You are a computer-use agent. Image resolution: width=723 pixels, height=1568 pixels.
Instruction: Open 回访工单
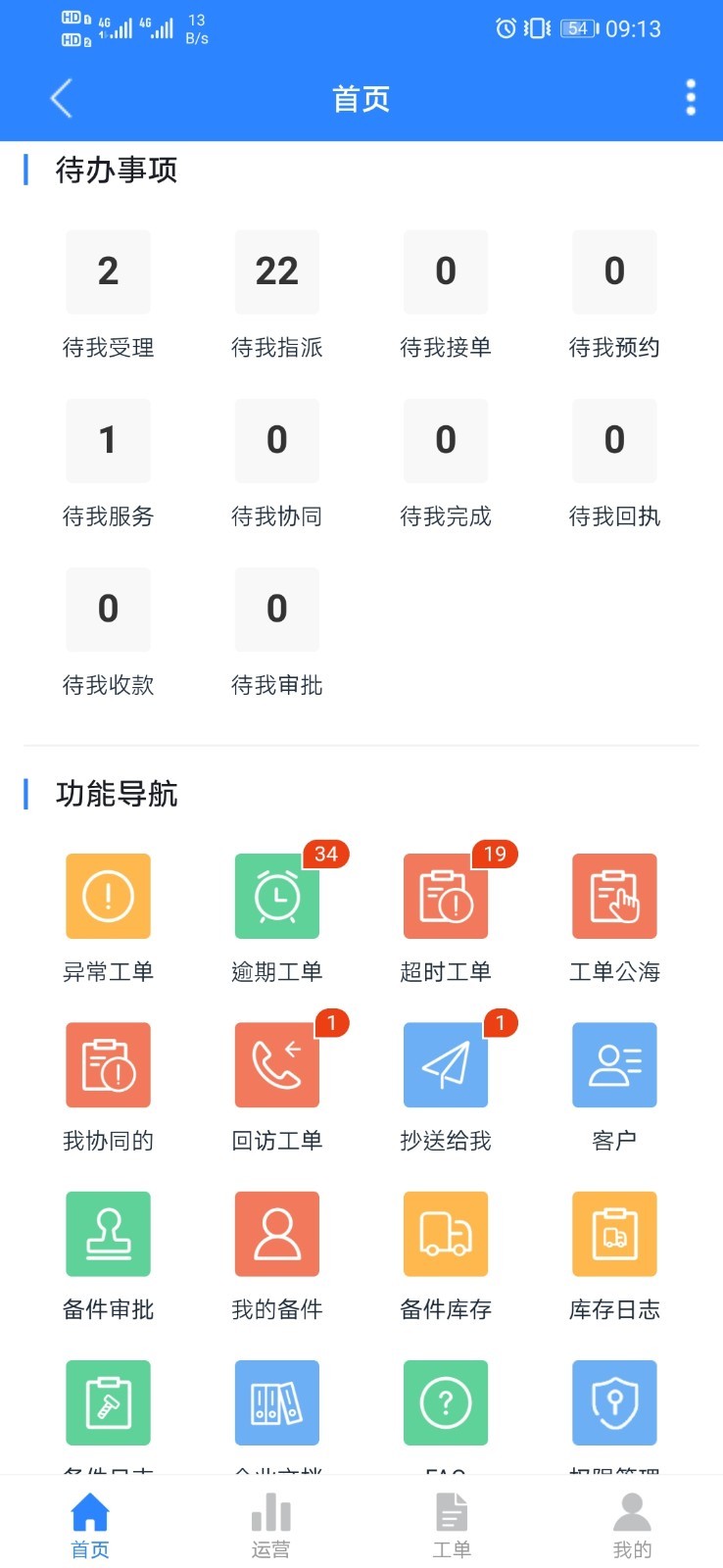(x=277, y=1065)
